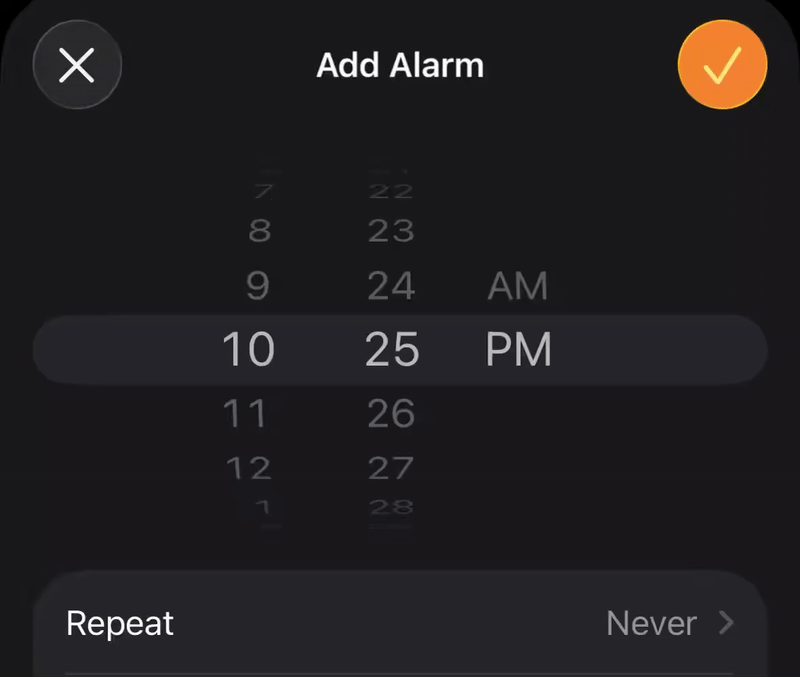Viewport: 800px width, 677px height.
Task: Select hour 11 in the picker
Action: pos(245,413)
